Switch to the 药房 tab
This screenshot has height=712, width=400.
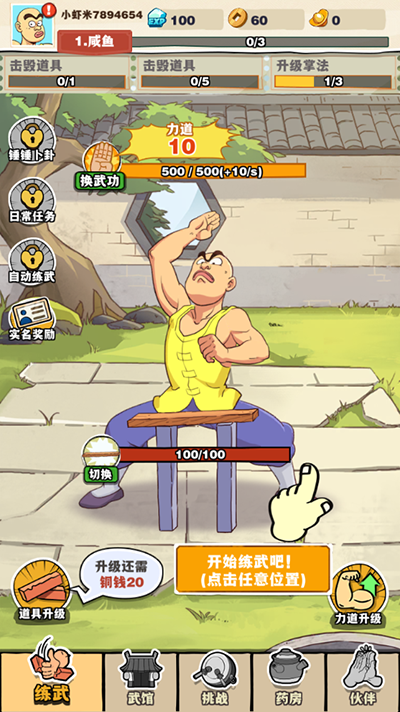pos(289,681)
